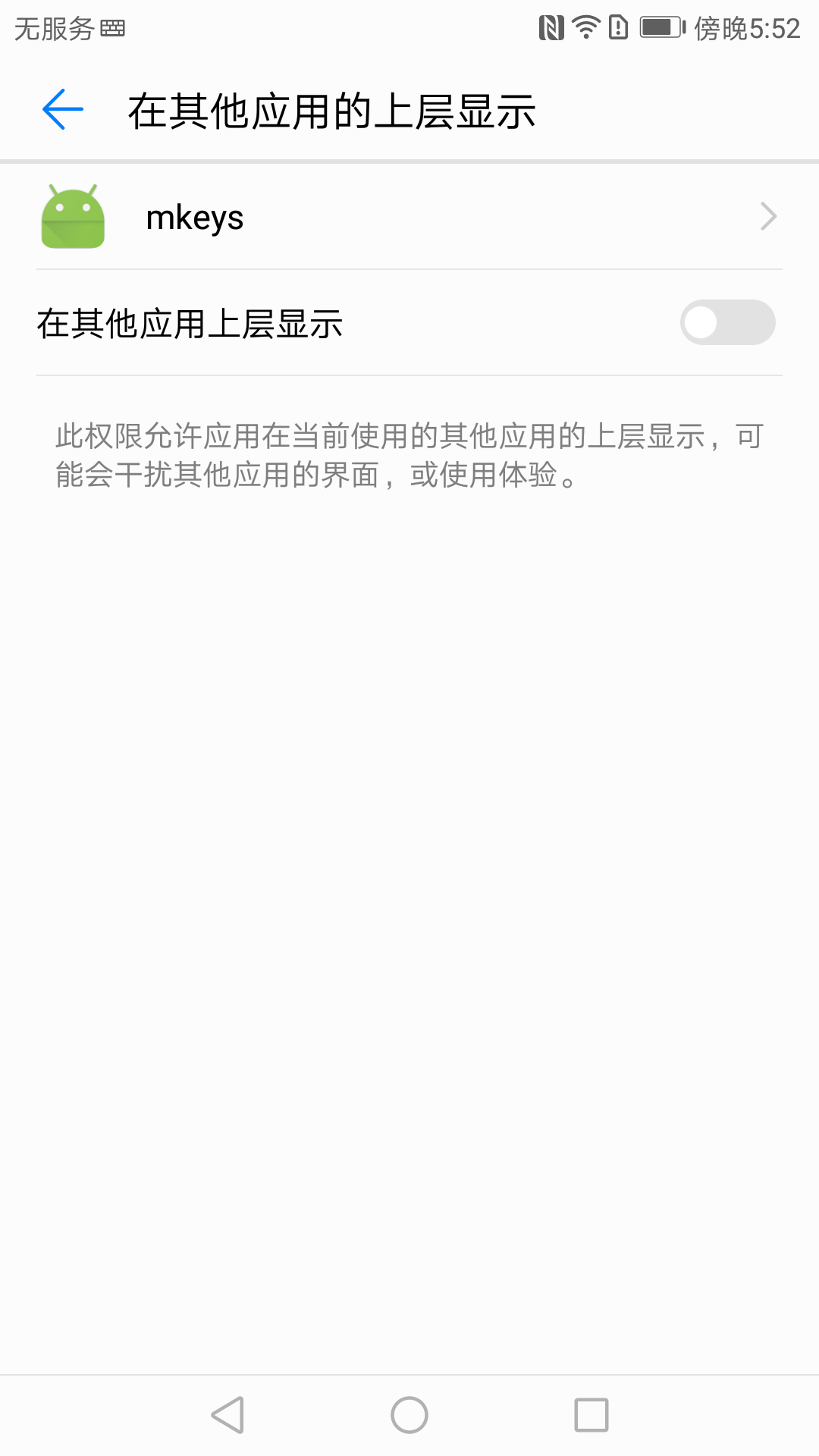Open the mkeys app details row
The image size is (819, 1456).
[409, 217]
